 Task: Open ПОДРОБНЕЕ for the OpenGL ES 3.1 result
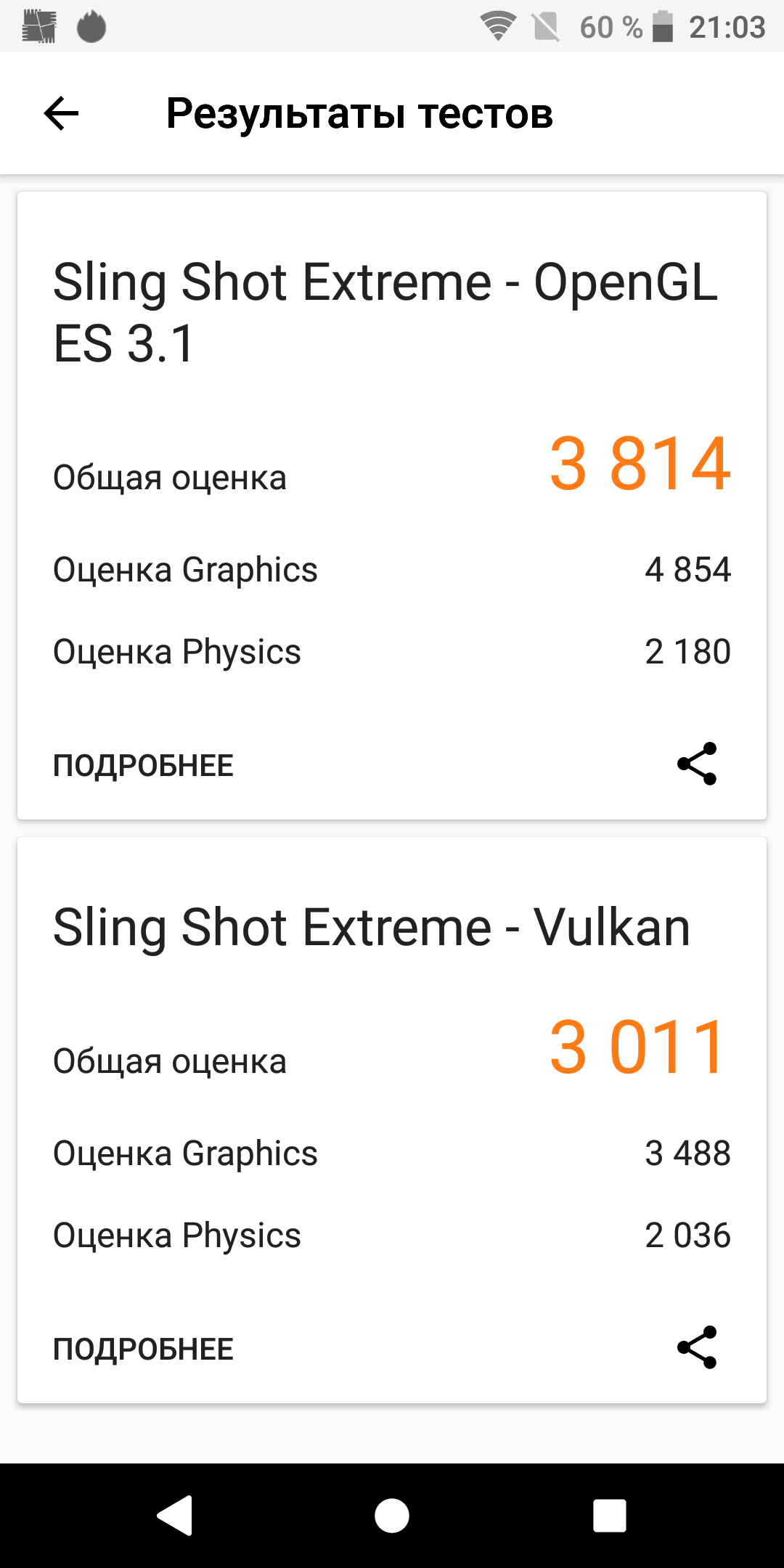pyautogui.click(x=143, y=765)
